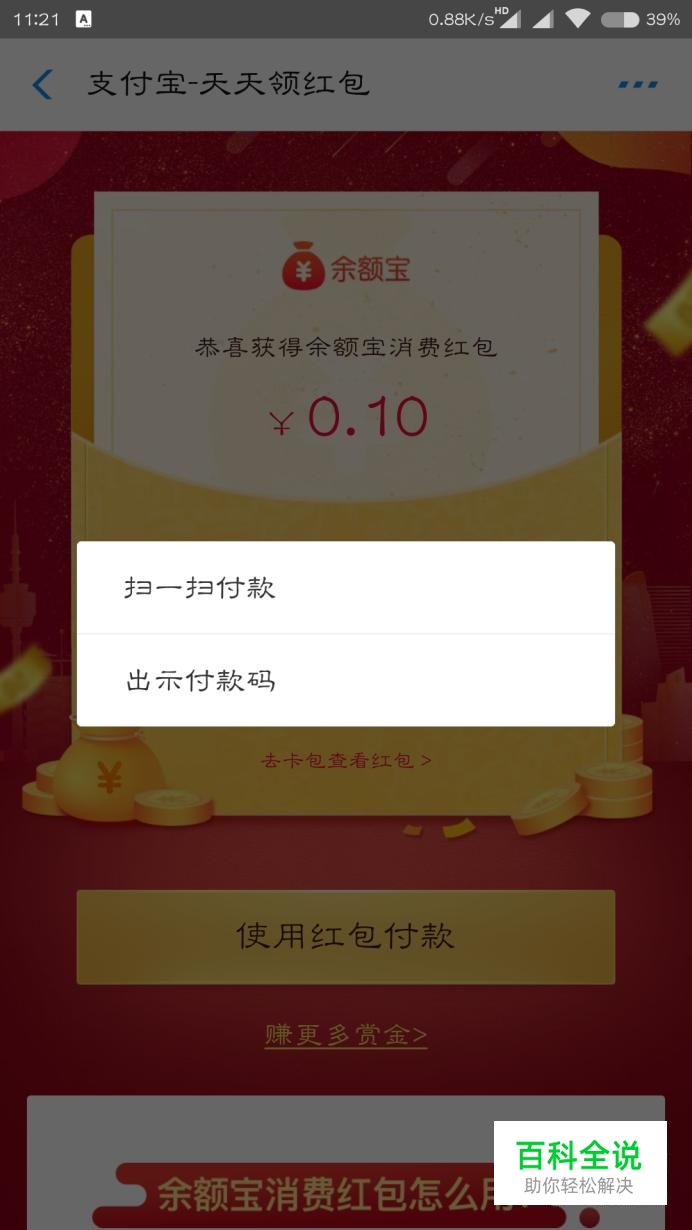
Task: Tap 使用红包付款 button
Action: pyautogui.click(x=346, y=937)
